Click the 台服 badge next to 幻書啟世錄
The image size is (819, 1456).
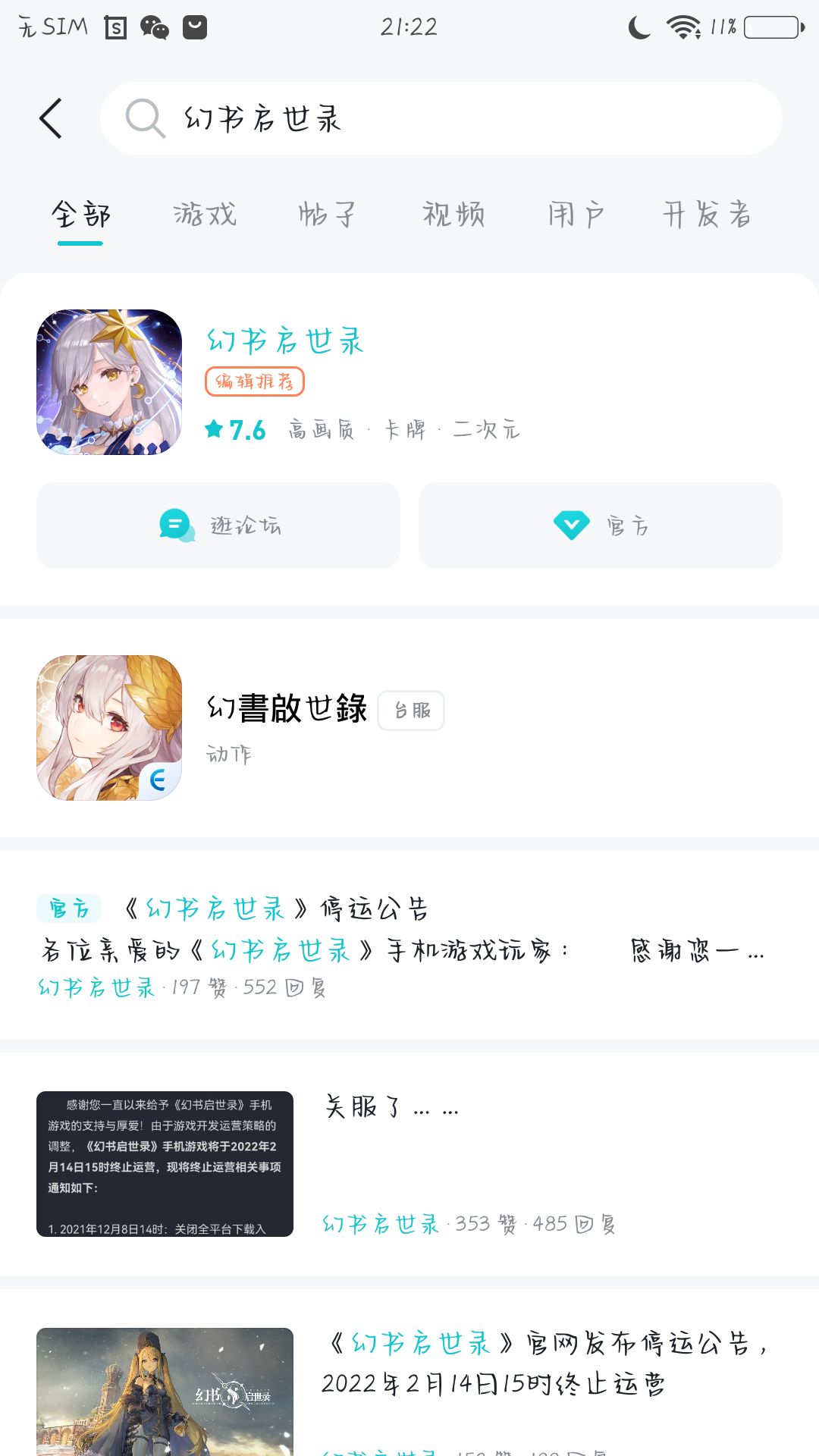tap(411, 711)
